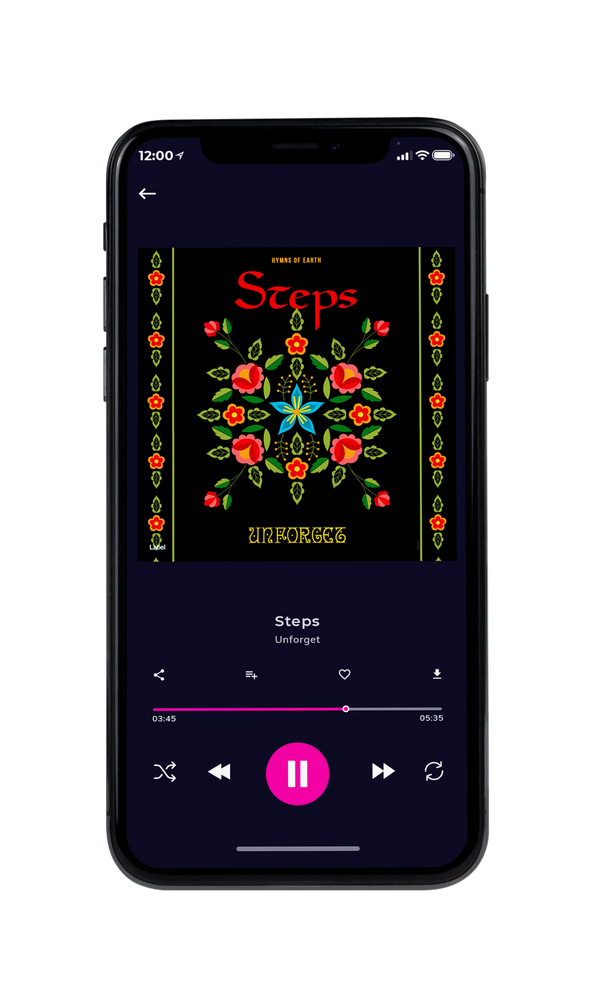Enable shuffle mode

pos(165,772)
